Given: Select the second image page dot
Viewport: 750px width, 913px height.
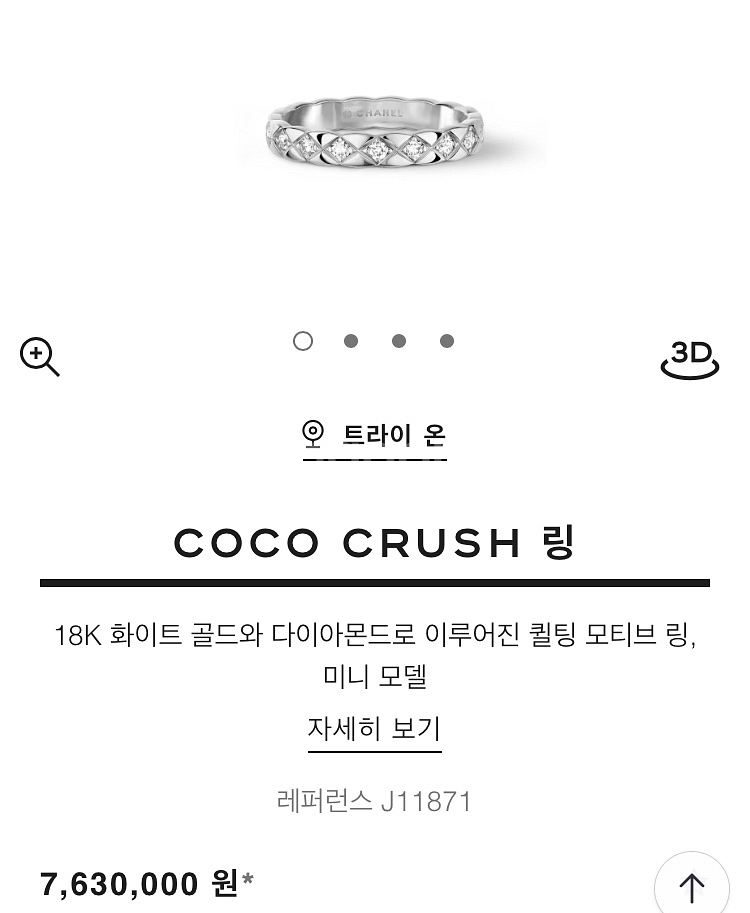Looking at the screenshot, I should [351, 341].
